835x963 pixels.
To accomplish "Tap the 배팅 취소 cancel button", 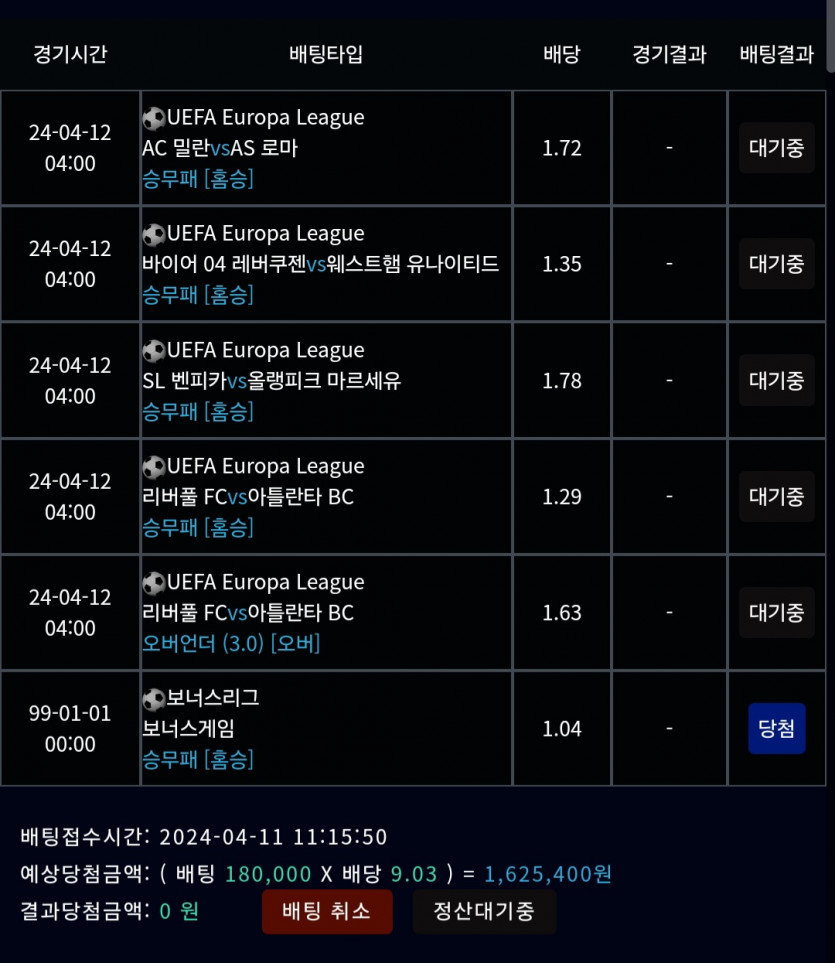I will tap(327, 911).
